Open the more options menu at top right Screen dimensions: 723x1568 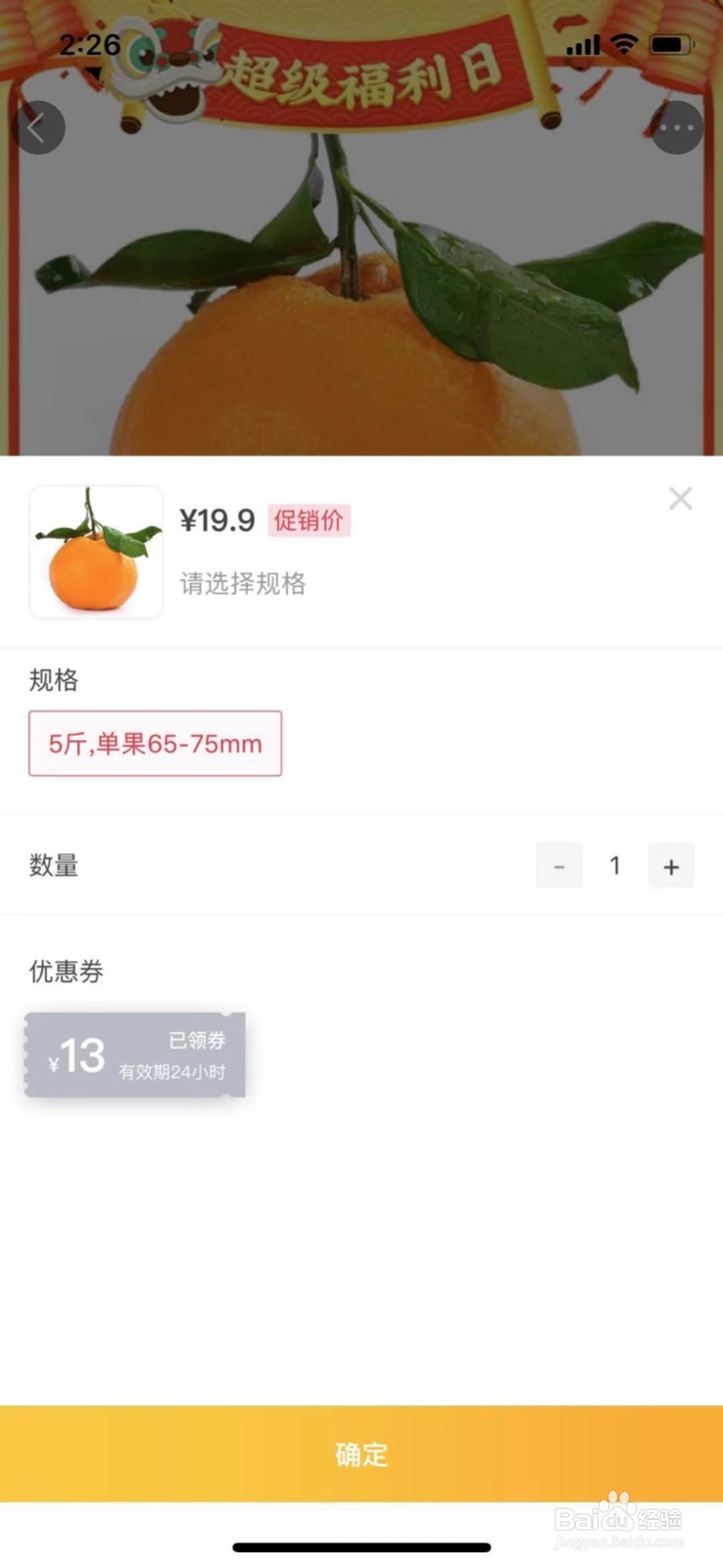[677, 127]
